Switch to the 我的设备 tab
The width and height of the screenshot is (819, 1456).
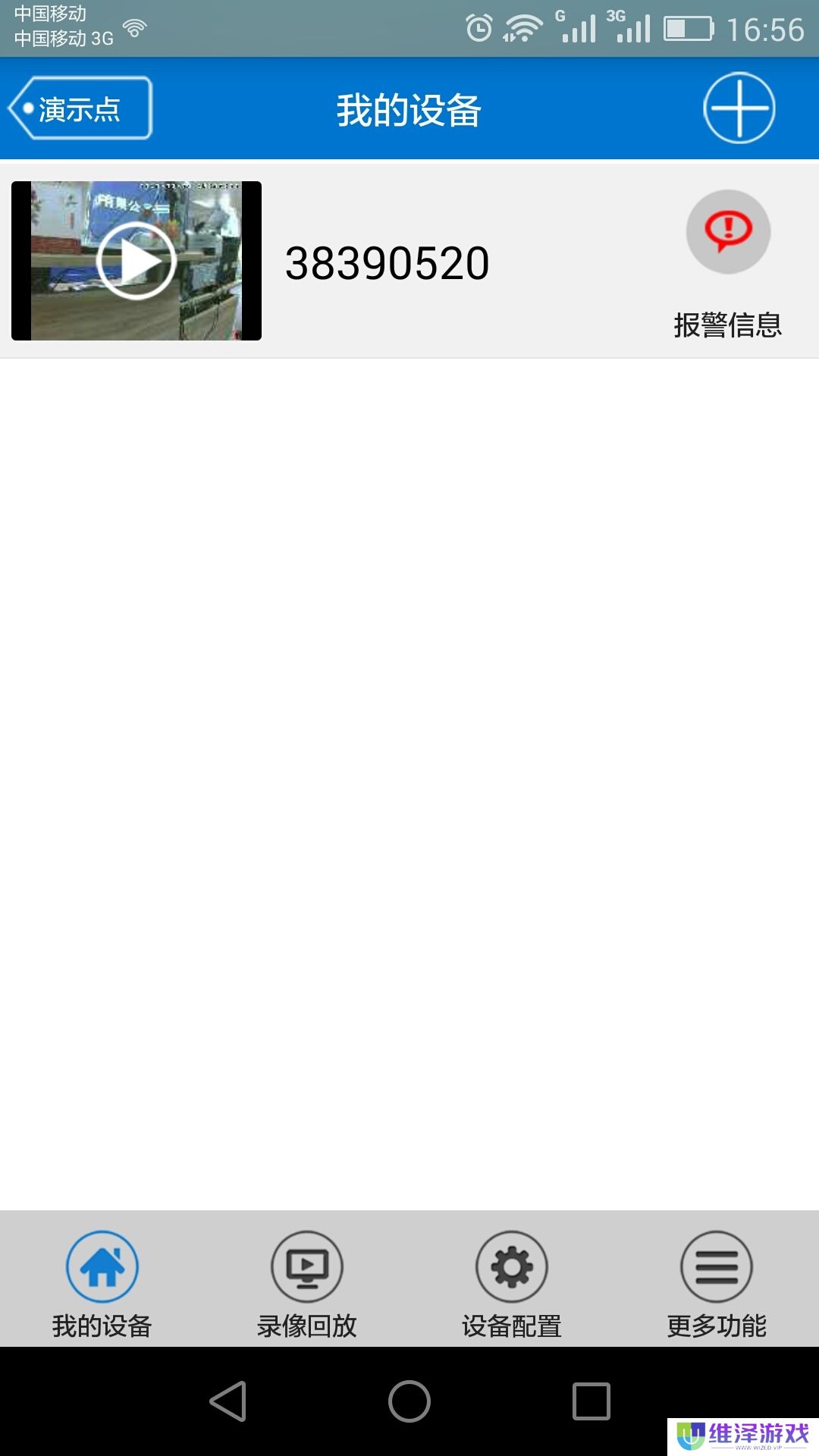(x=102, y=1283)
